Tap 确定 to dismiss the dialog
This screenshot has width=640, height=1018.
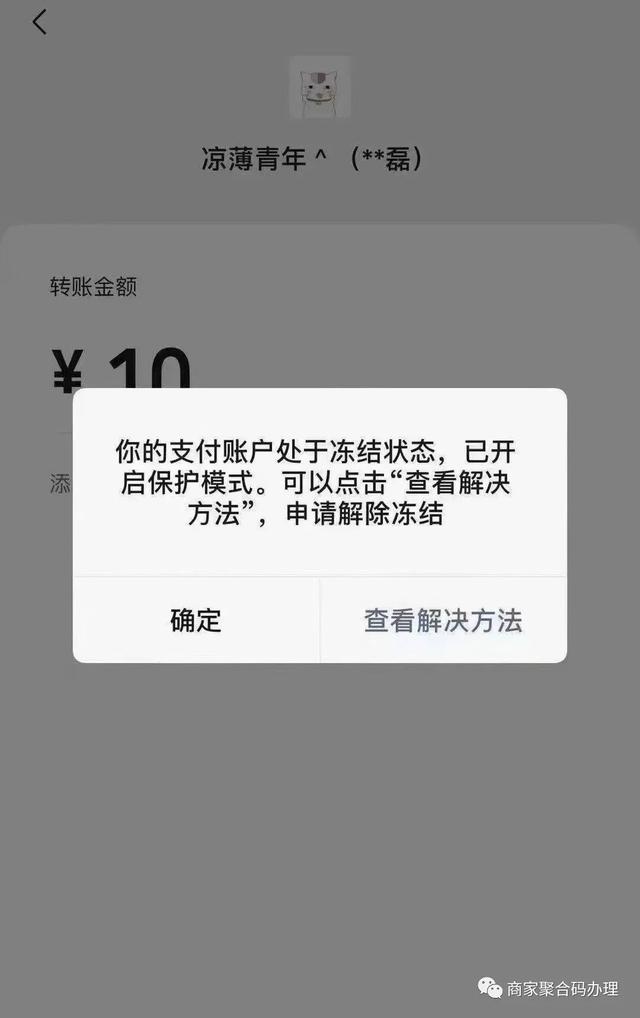196,620
